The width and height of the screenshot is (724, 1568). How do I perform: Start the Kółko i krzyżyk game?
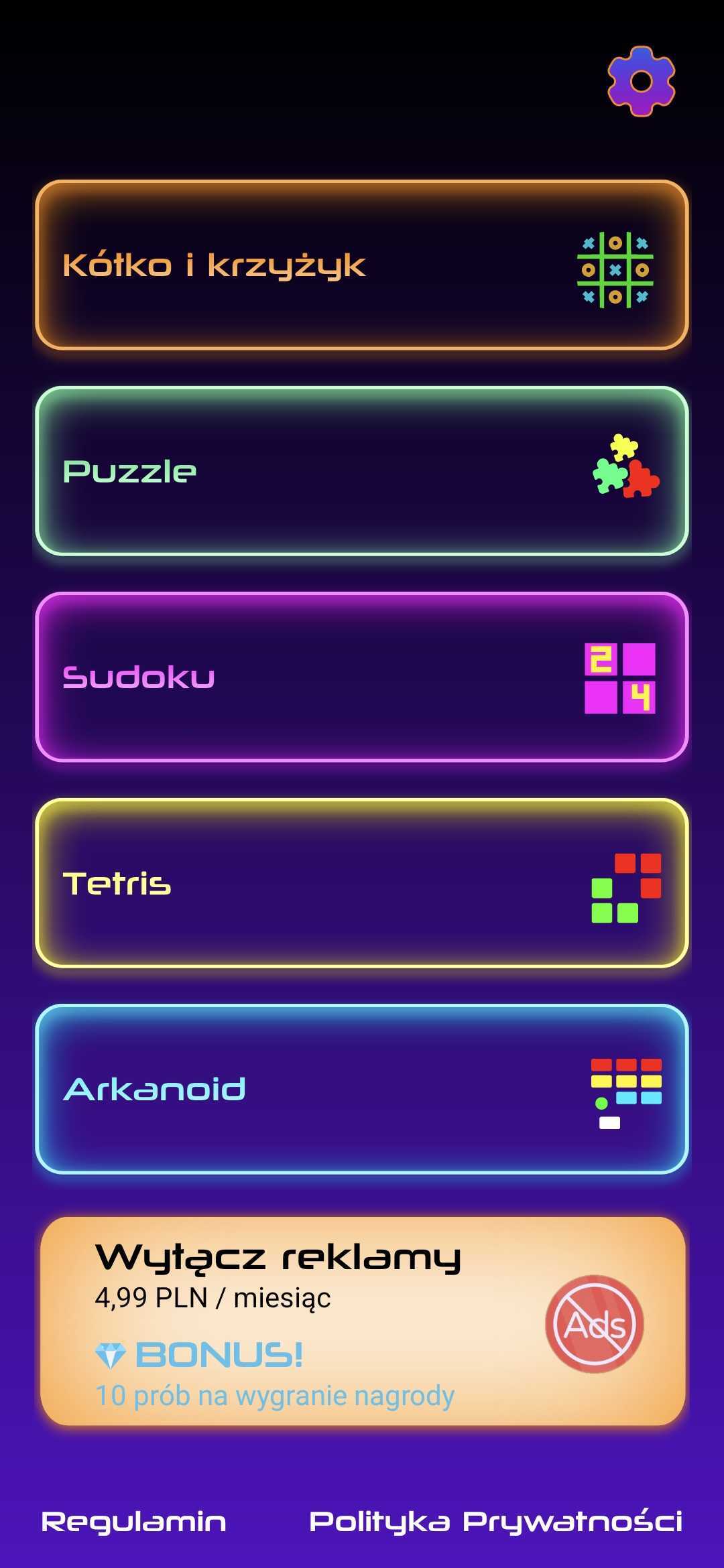[362, 265]
